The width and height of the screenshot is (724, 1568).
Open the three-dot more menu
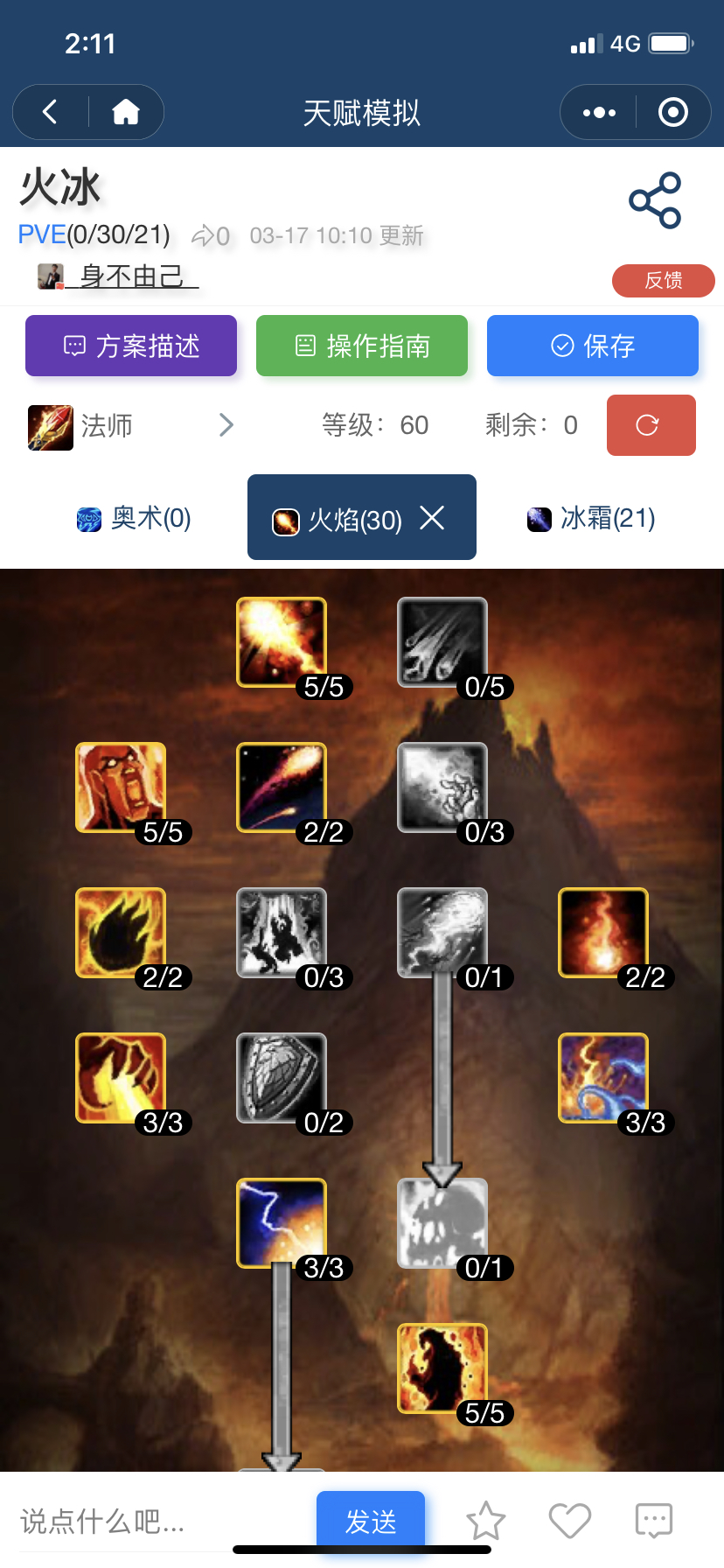point(599,112)
